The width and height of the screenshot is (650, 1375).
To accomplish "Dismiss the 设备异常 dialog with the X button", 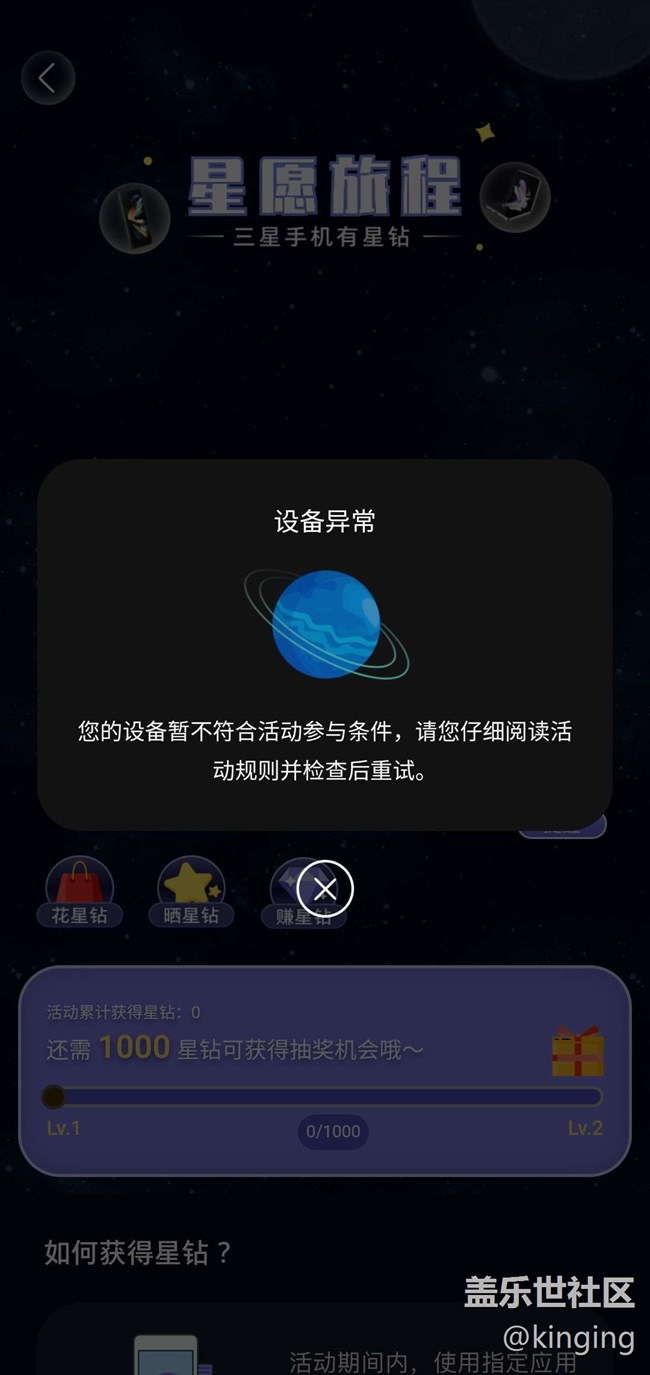I will coord(325,888).
